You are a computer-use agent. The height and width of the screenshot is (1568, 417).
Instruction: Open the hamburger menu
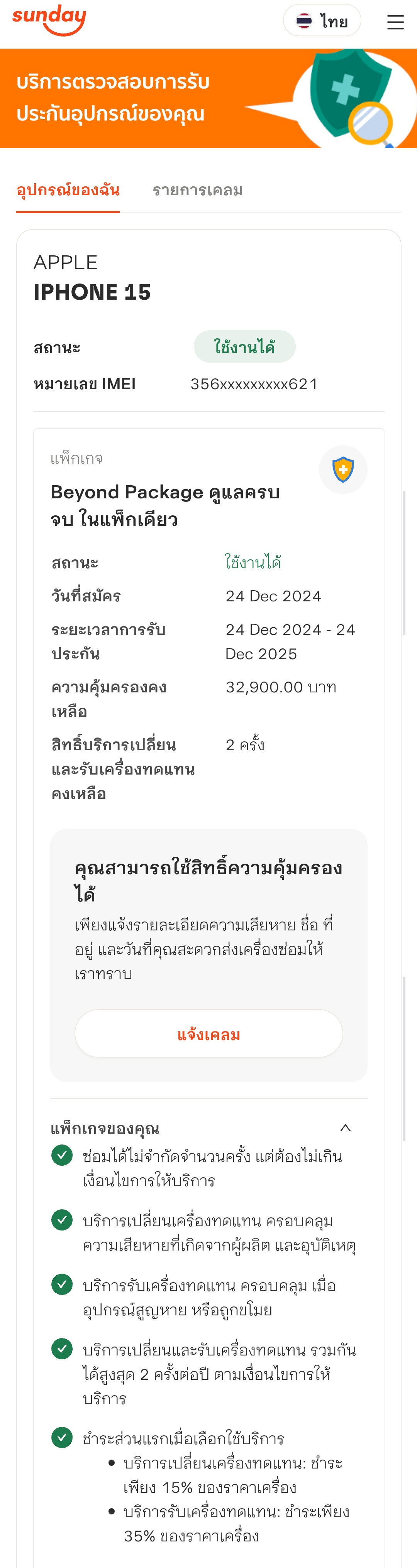[395, 22]
